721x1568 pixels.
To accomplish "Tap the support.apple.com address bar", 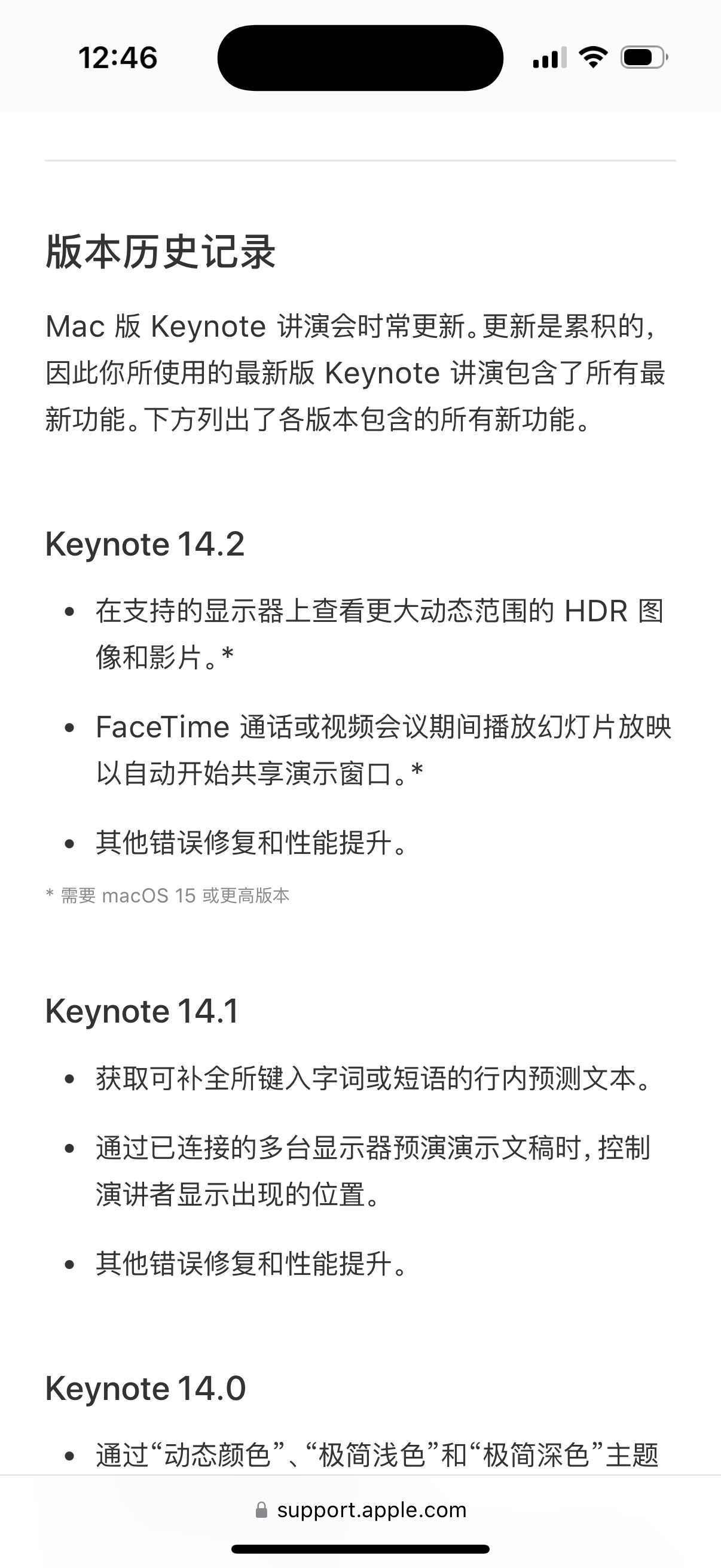I will 361,1510.
